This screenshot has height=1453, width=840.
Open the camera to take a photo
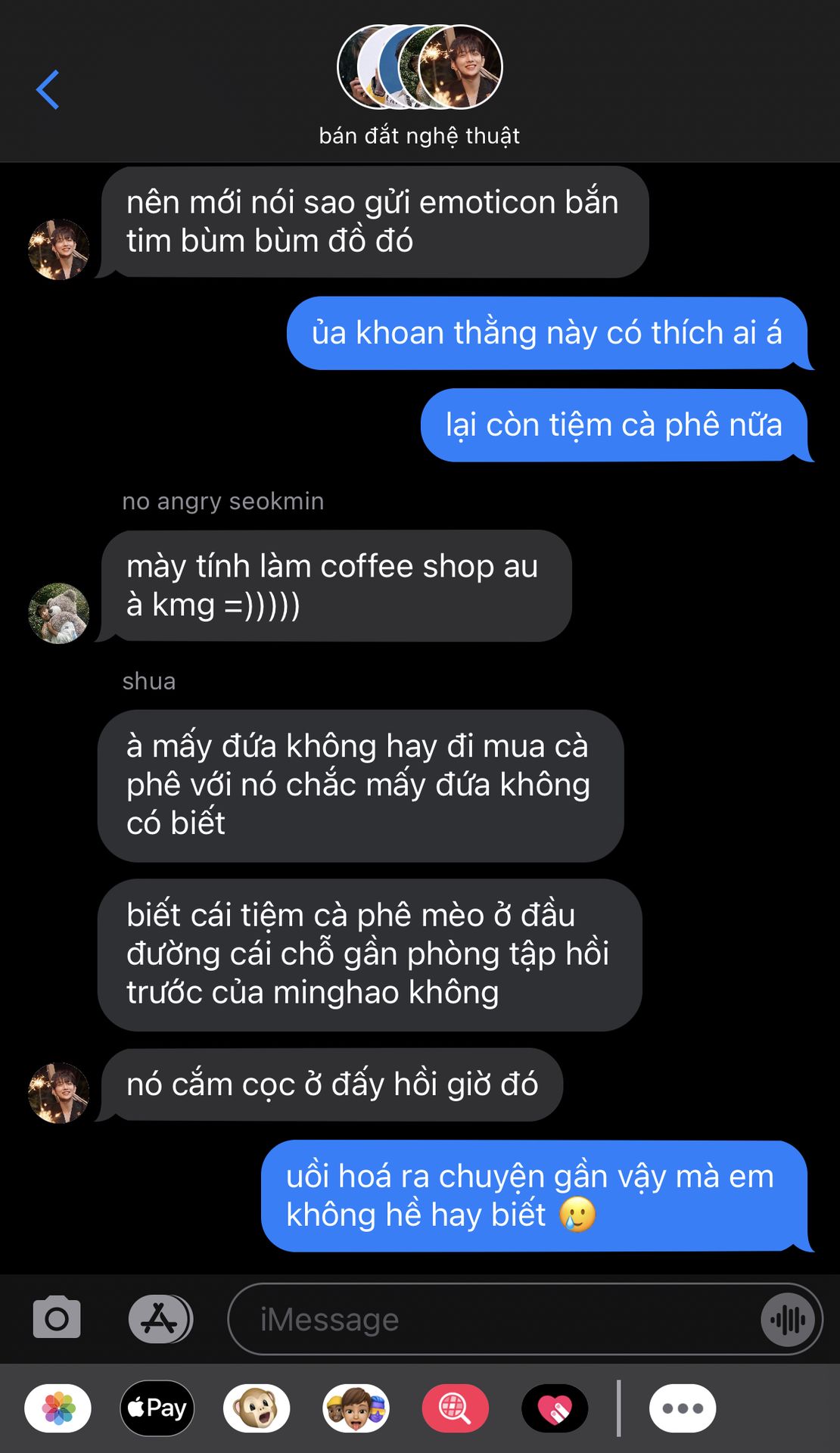point(57,1318)
